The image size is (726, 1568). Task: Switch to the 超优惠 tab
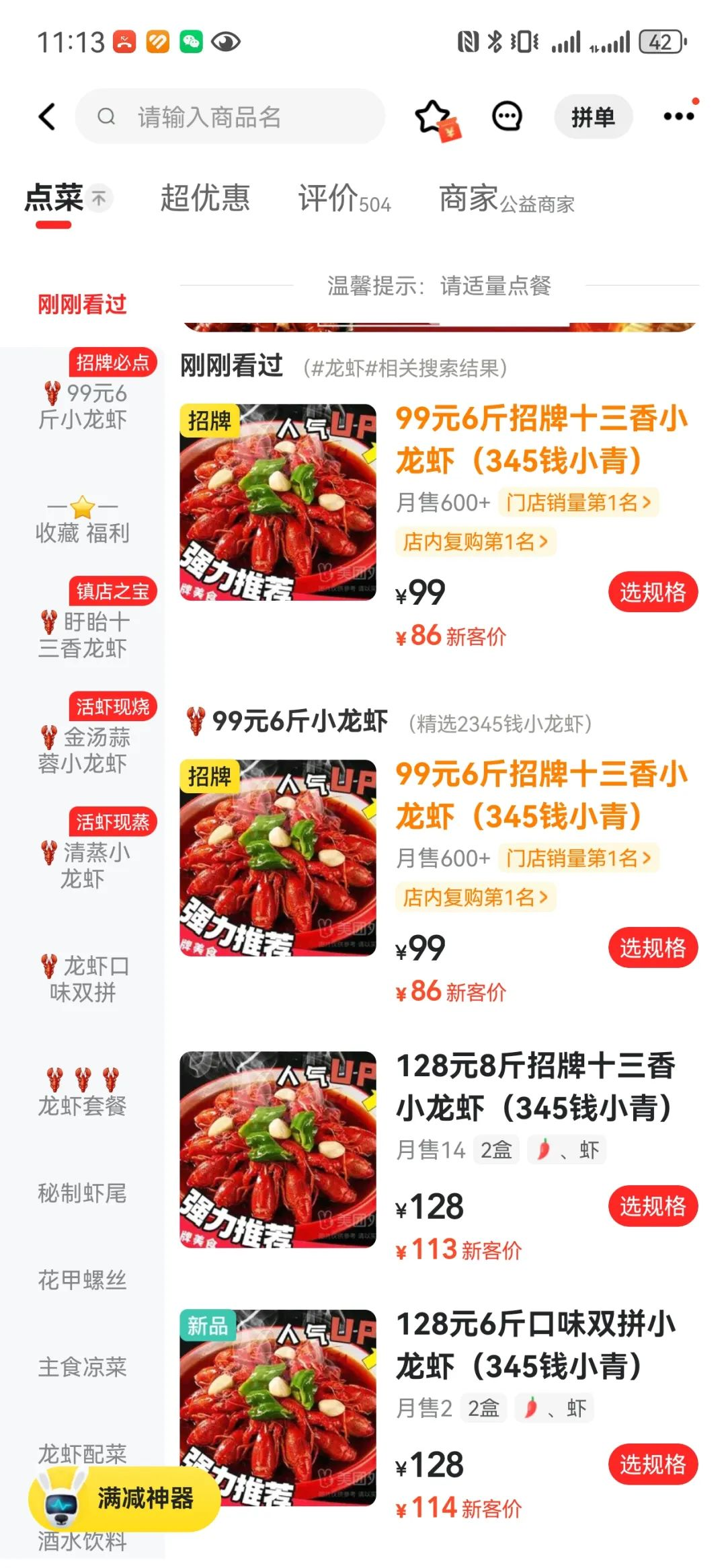coord(205,198)
